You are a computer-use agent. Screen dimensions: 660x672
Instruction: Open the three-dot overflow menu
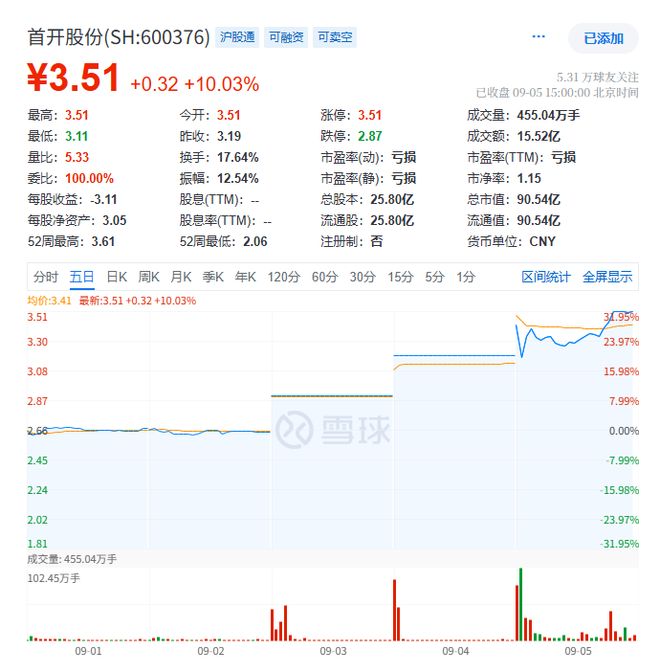539,37
